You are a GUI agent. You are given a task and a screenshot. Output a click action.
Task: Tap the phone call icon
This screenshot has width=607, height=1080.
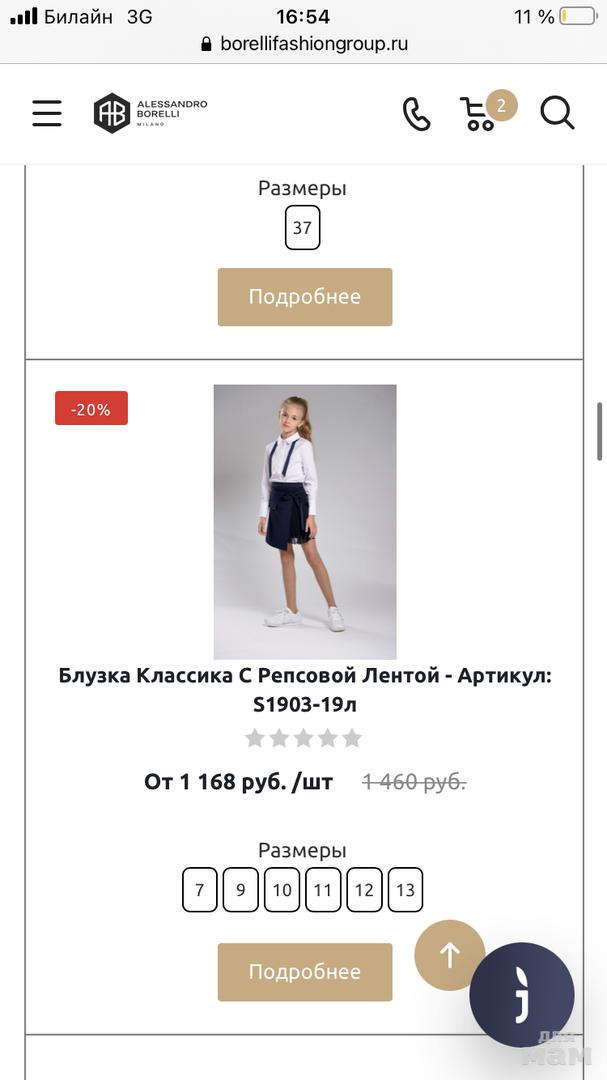click(x=416, y=113)
